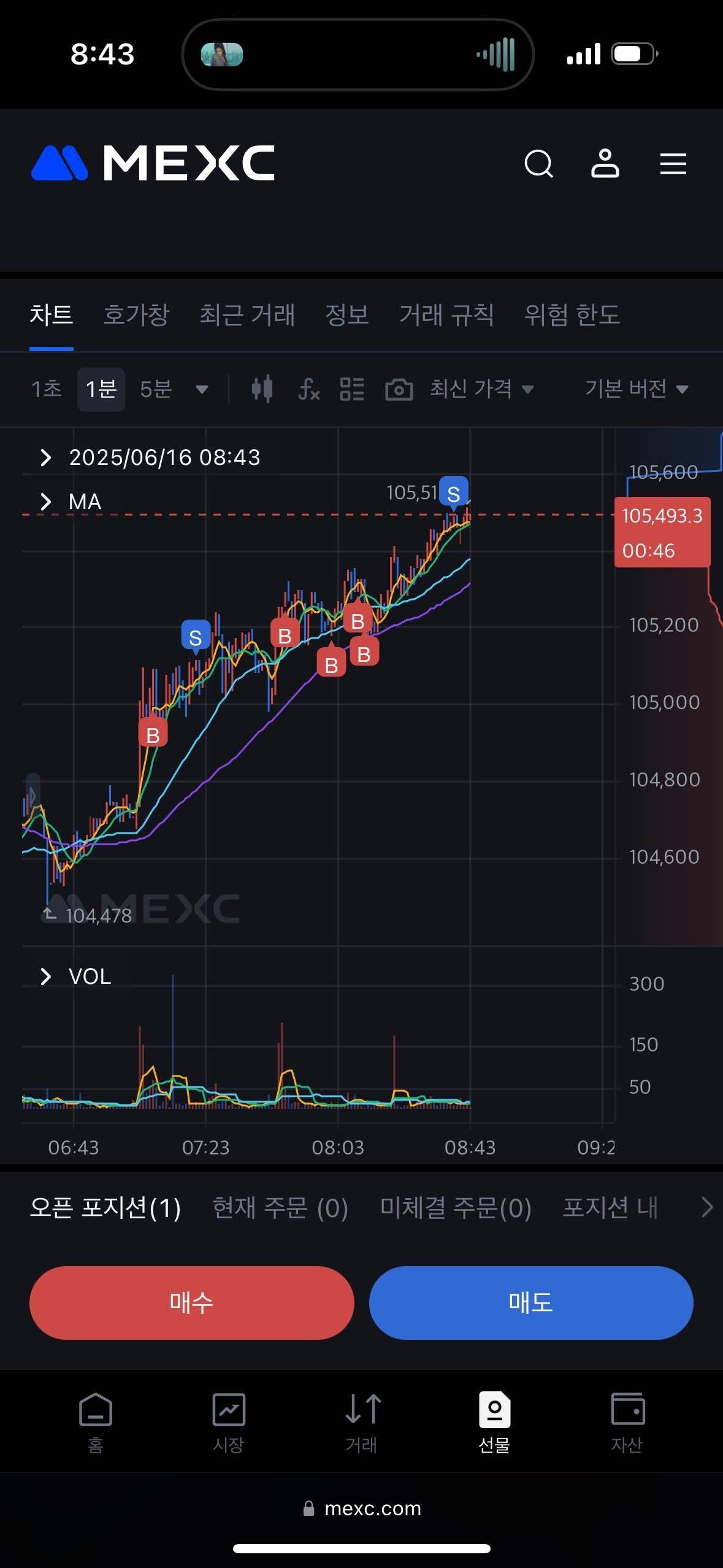
Task: Expand the MA indicator details
Action: click(46, 502)
